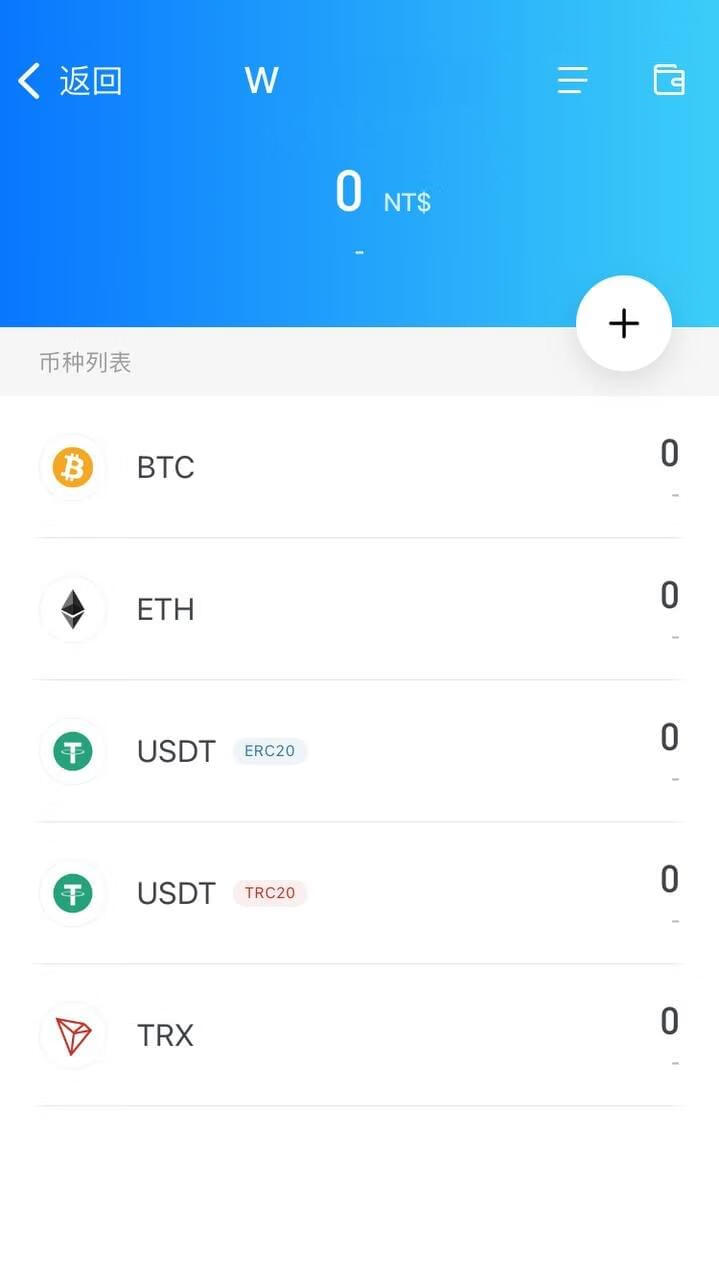Select the USDT ERC20 row
This screenshot has width=719, height=1280.
359,751
